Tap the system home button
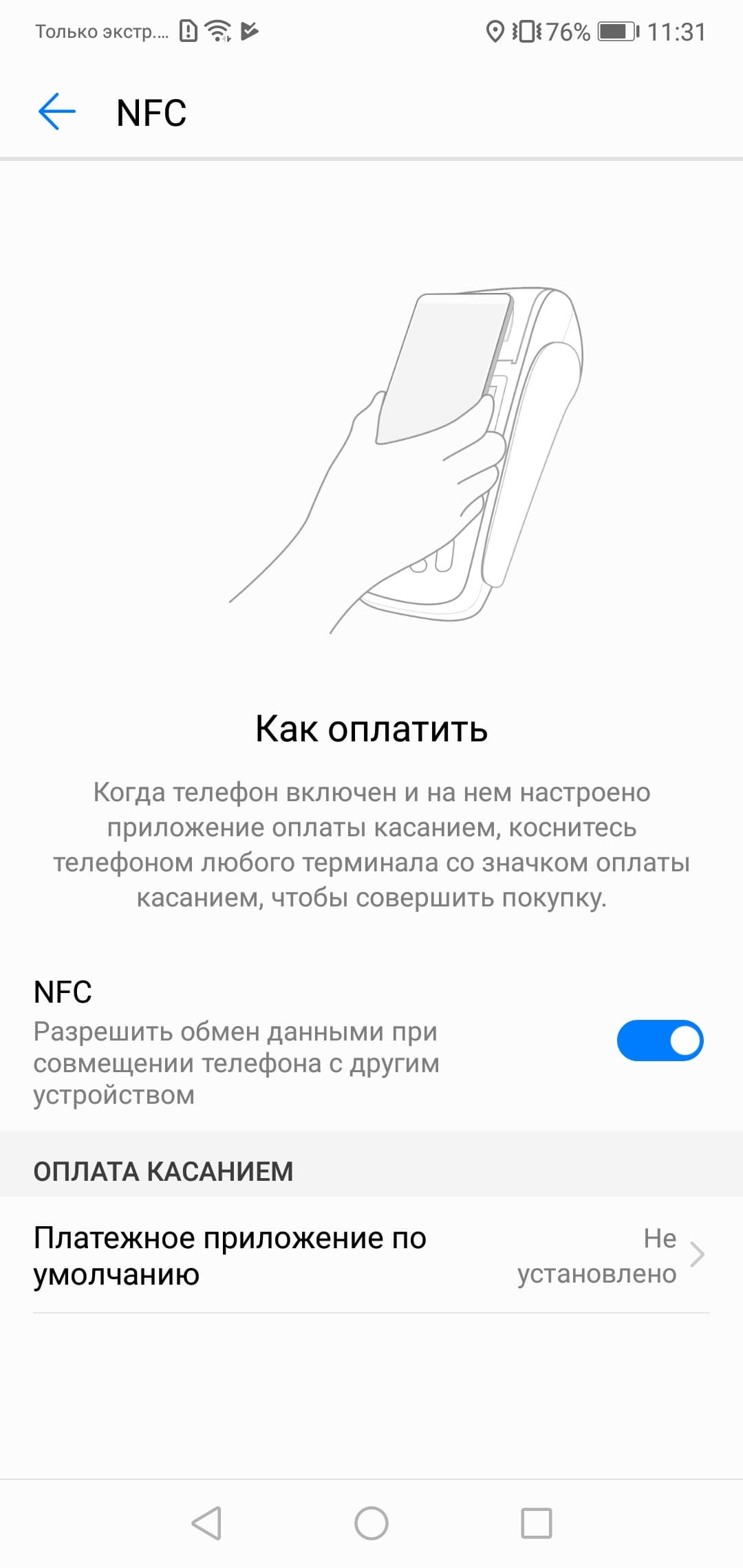The image size is (743, 1568). coord(371,1523)
